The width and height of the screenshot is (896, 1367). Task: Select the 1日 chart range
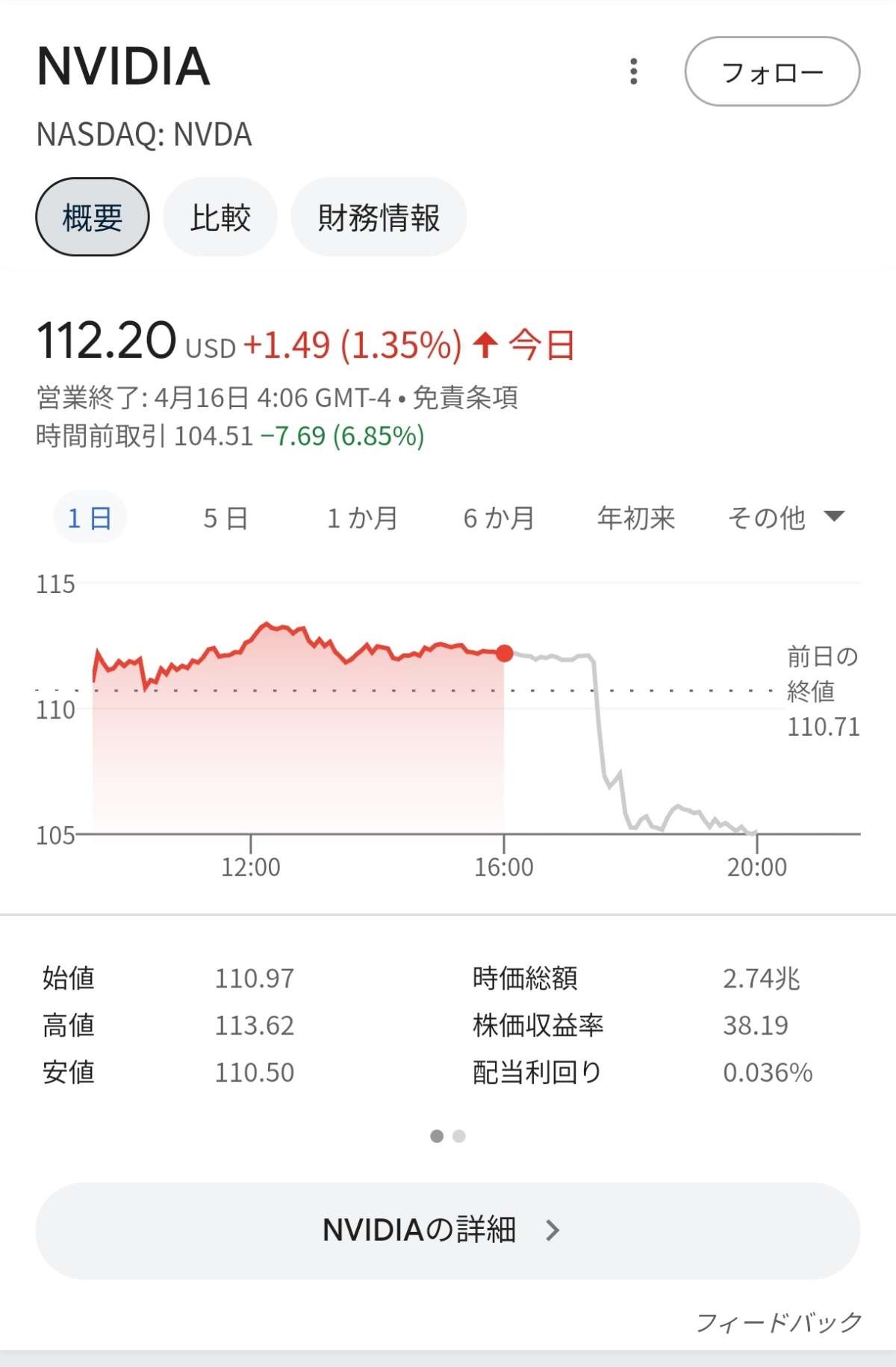coord(90,518)
